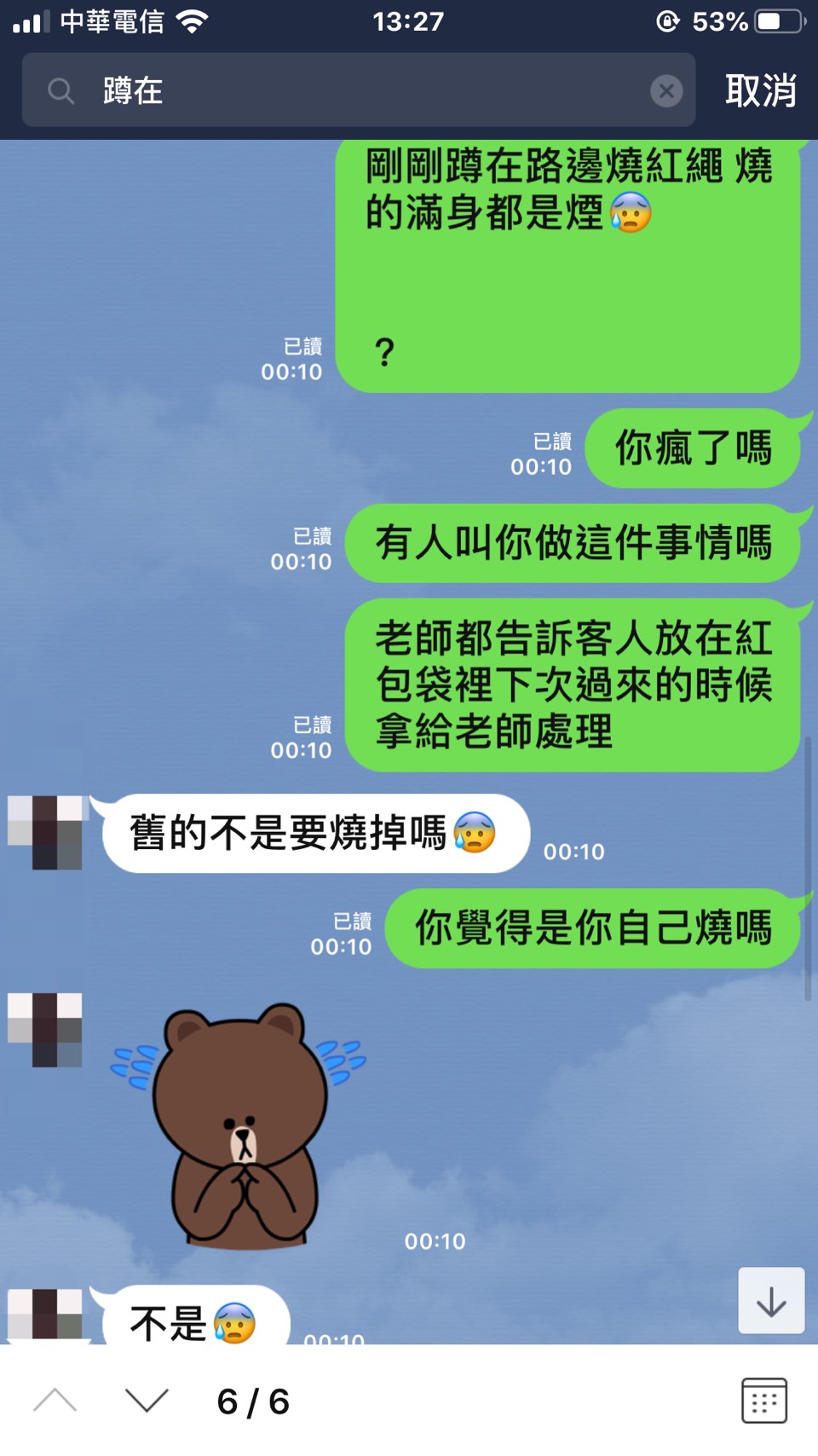
Task: Jump to the latest message with the down arrow
Action: pos(771,1301)
